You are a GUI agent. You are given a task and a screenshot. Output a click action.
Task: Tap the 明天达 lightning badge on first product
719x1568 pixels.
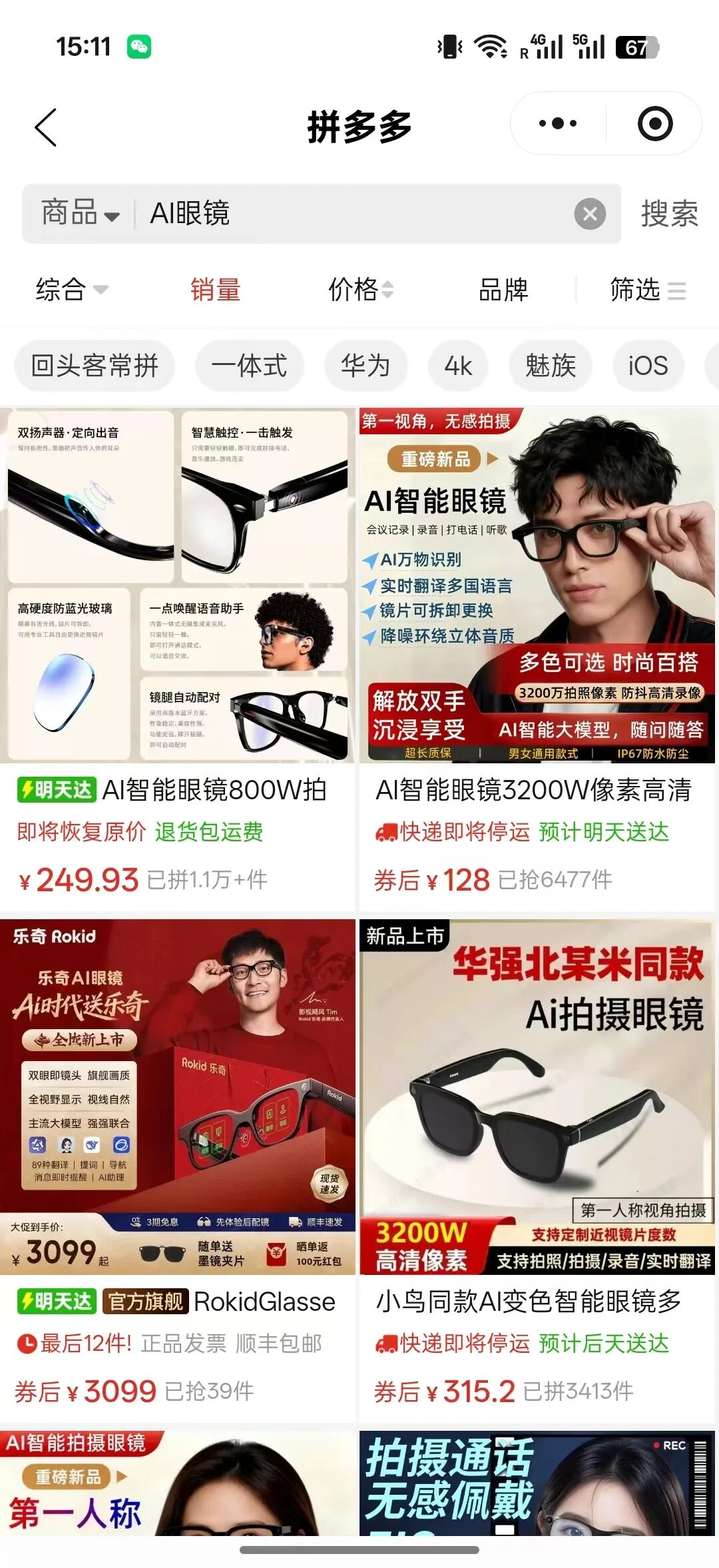[56, 789]
